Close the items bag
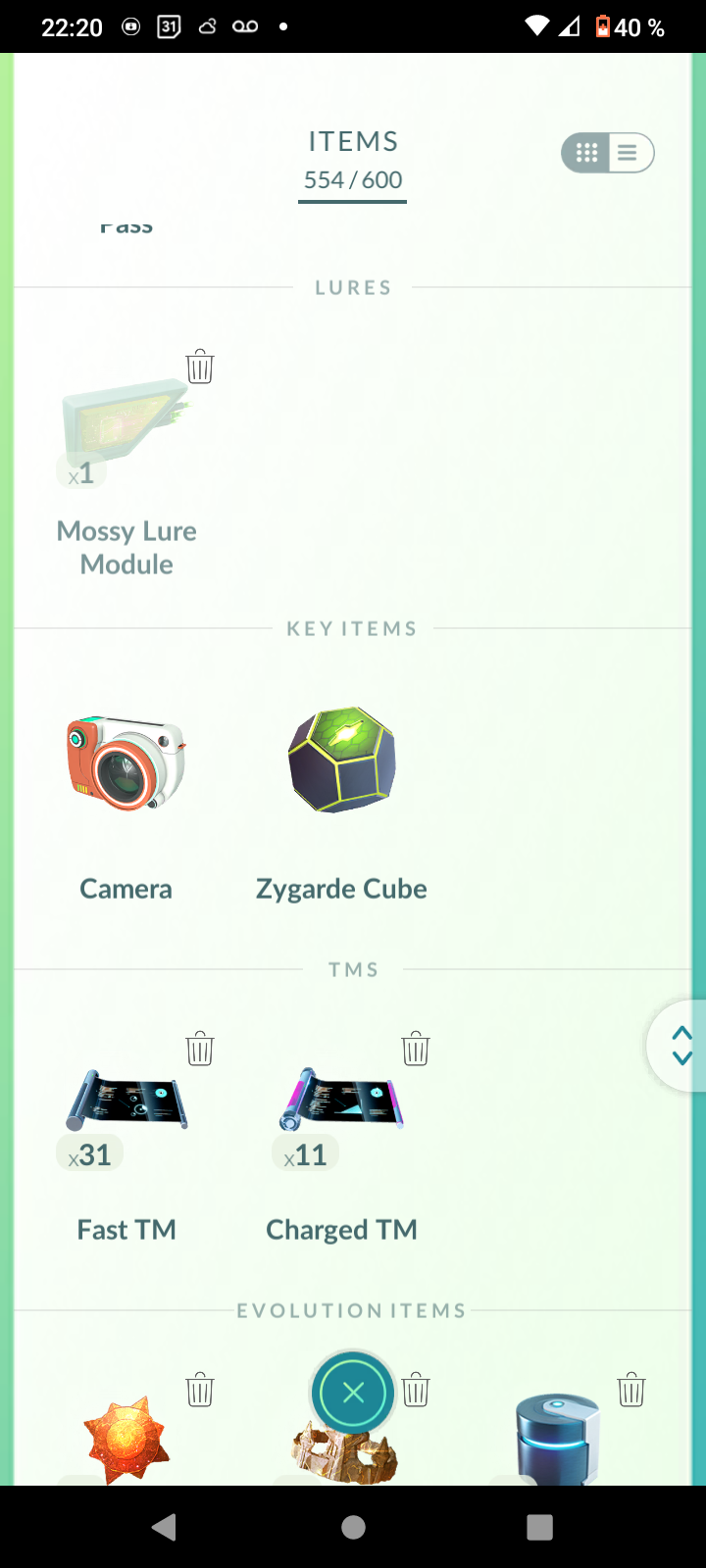The width and height of the screenshot is (706, 1568). [353, 1393]
